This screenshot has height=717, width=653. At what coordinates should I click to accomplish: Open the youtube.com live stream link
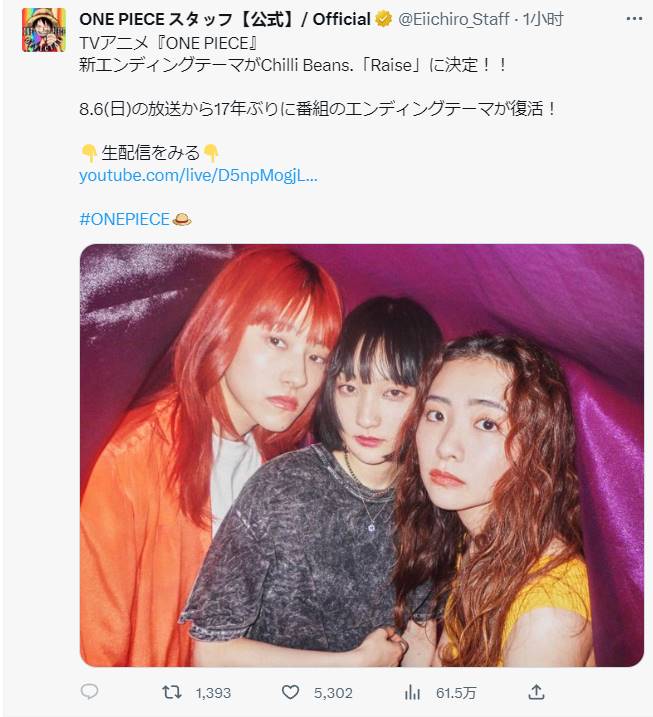pos(198,175)
